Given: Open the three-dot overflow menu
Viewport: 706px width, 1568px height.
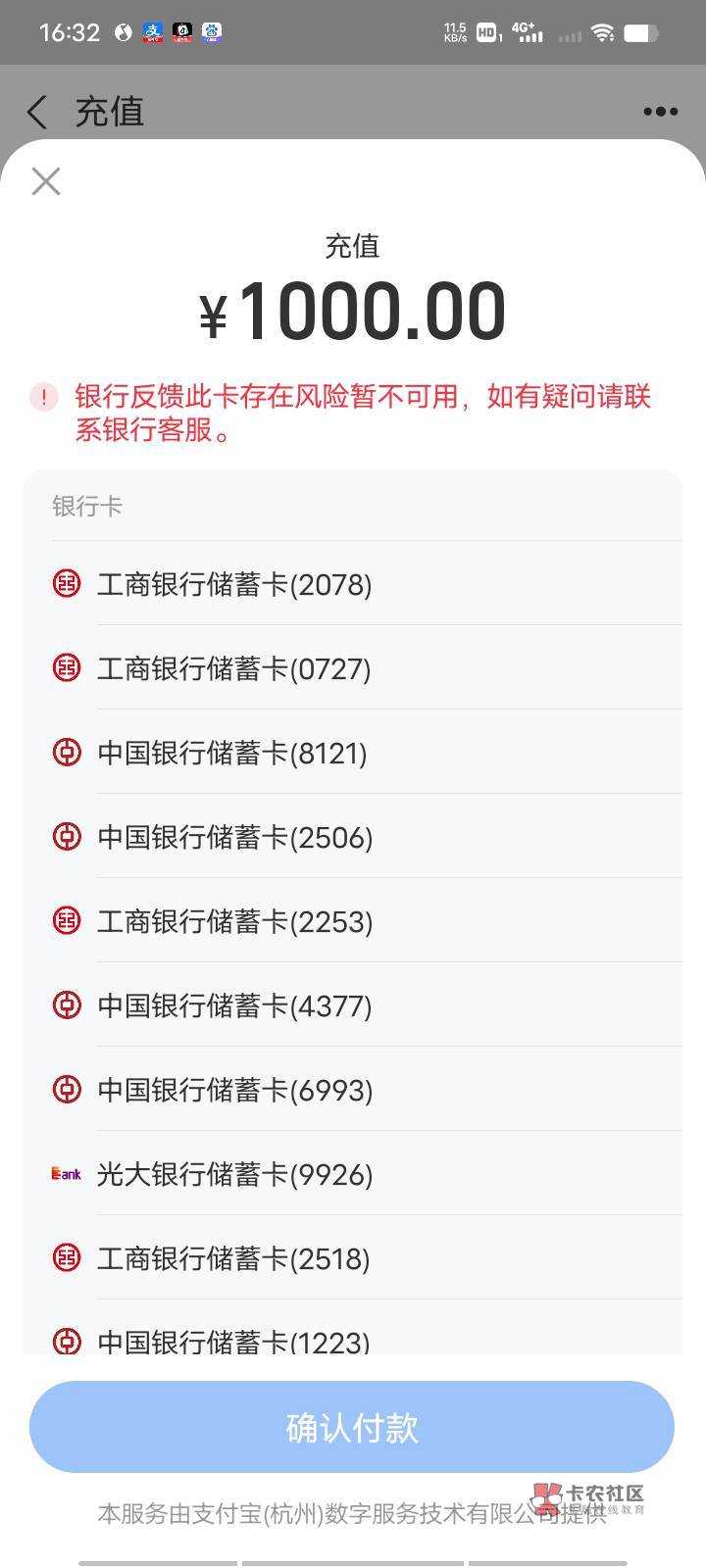Looking at the screenshot, I should (x=660, y=112).
